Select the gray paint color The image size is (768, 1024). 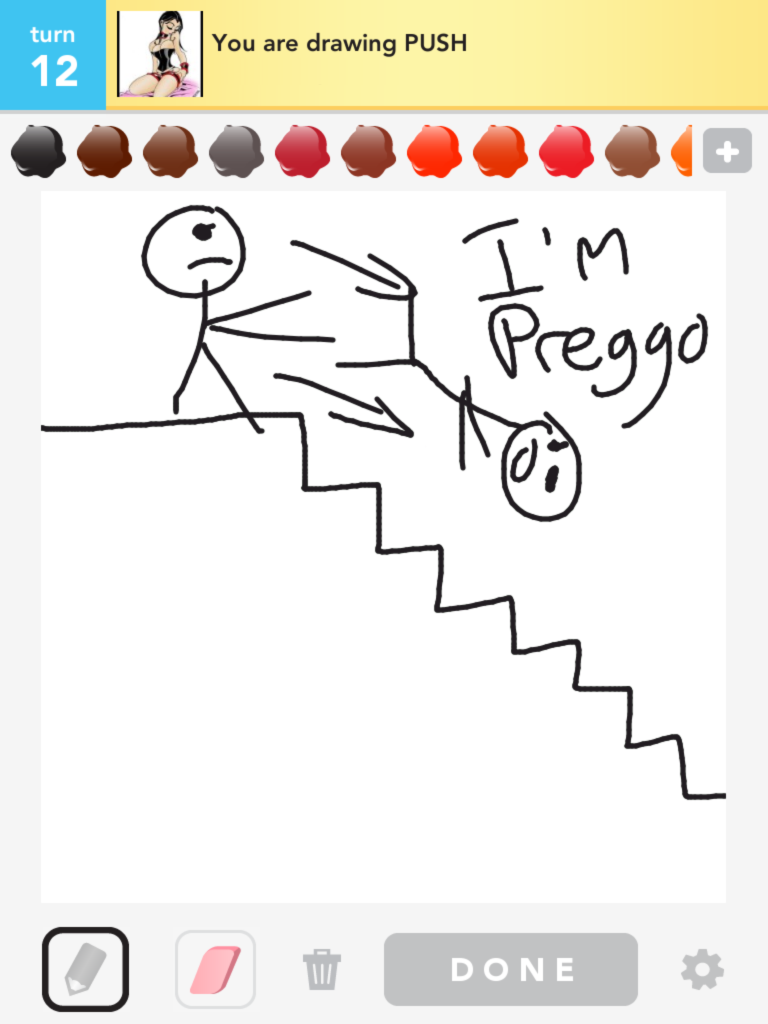(236, 152)
